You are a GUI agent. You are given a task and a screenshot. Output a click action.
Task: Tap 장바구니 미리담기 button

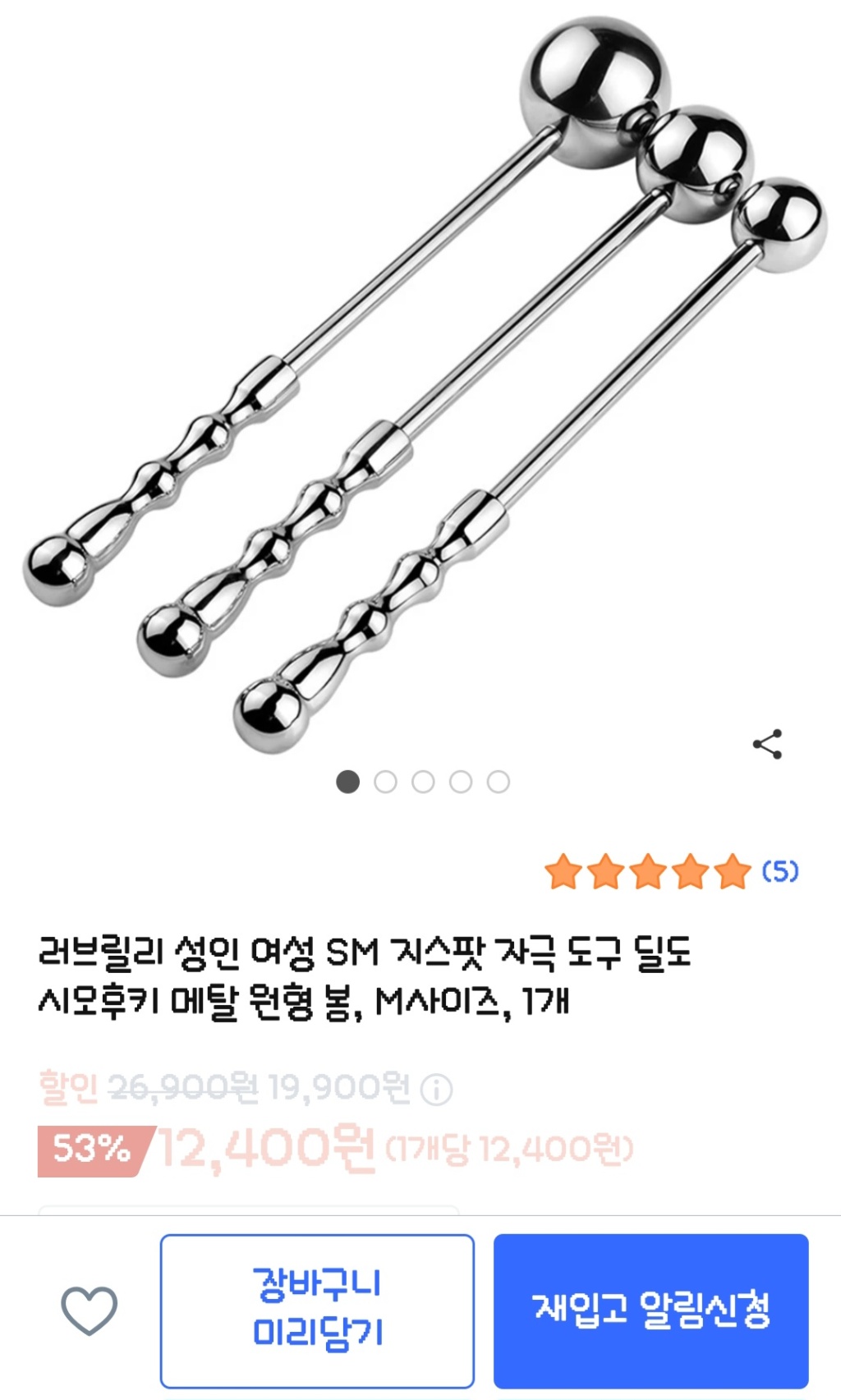317,1310
